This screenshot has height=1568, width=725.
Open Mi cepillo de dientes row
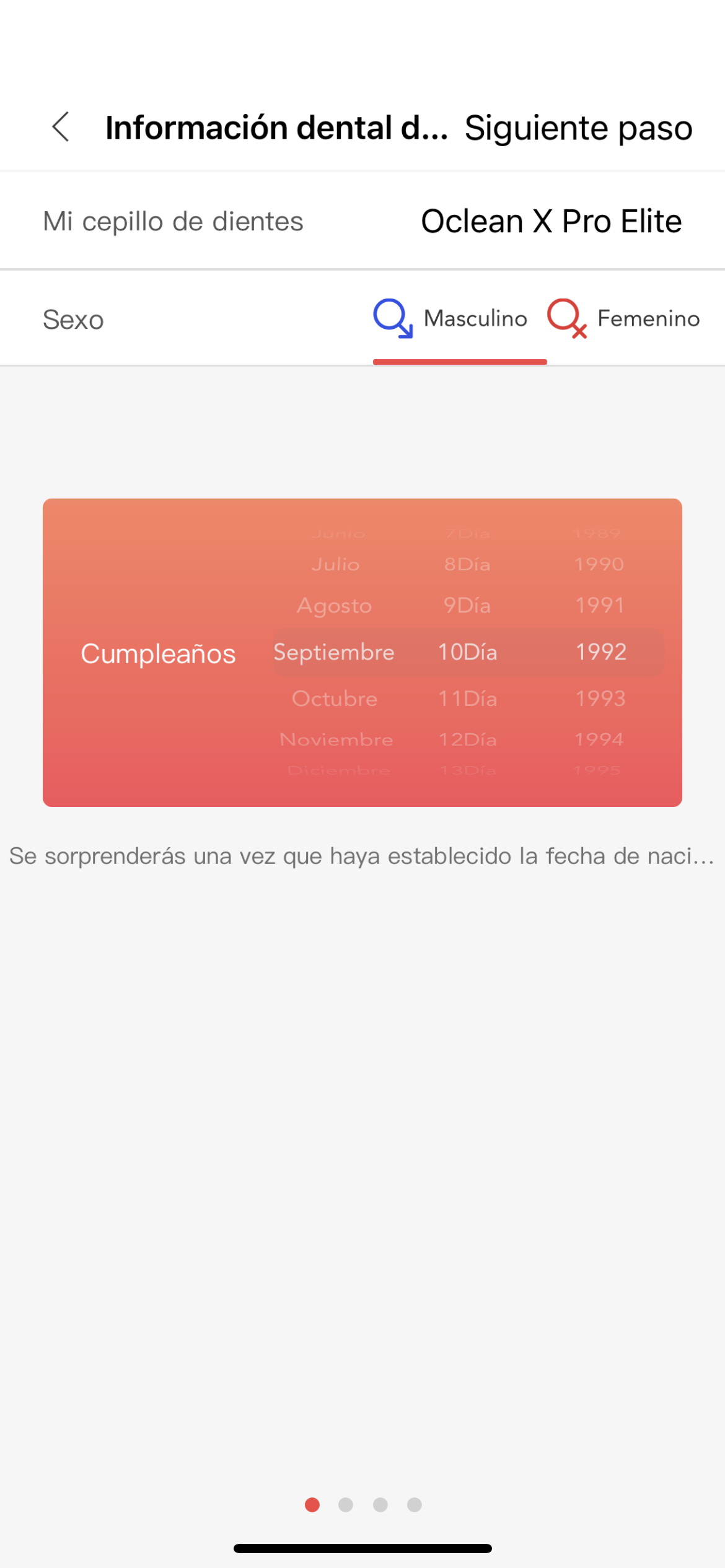(362, 221)
